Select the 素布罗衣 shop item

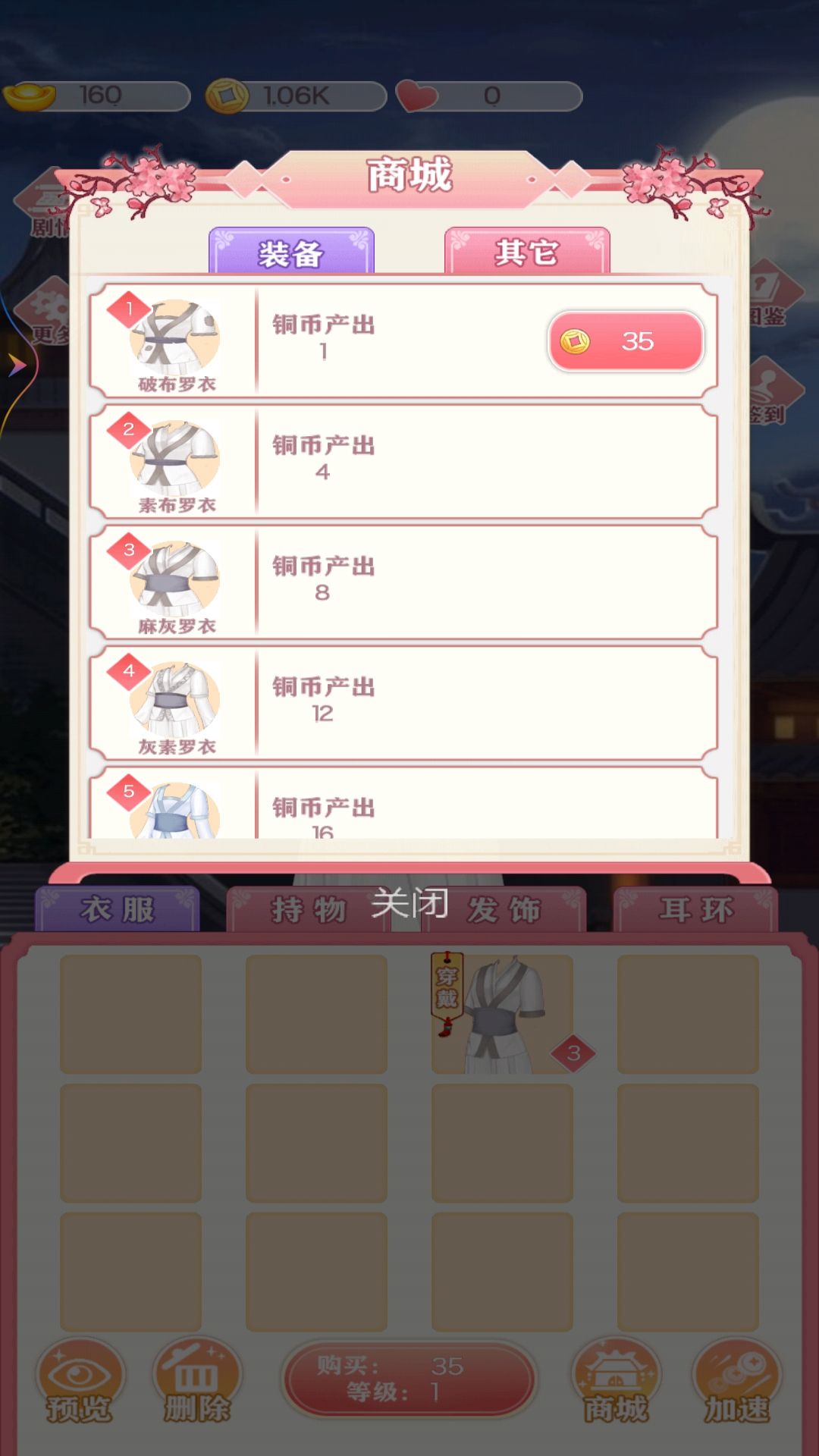point(176,461)
